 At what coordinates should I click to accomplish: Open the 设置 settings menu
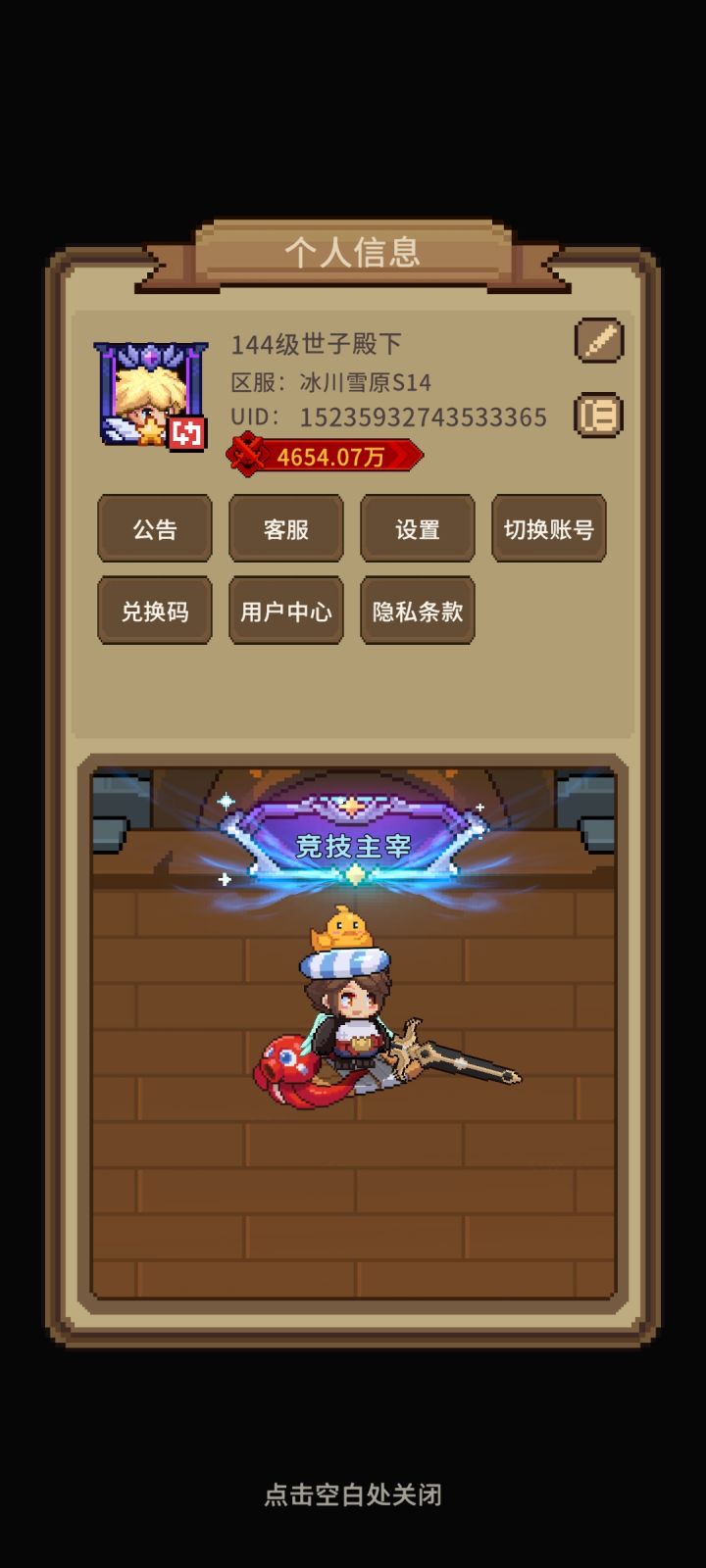pos(417,529)
